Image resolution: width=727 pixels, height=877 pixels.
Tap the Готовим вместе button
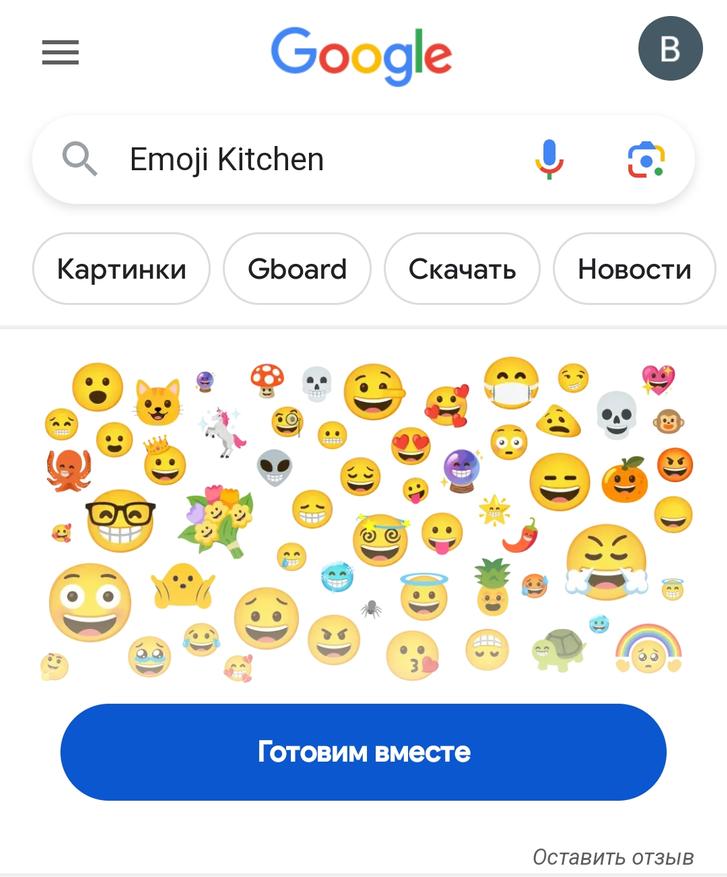363,752
